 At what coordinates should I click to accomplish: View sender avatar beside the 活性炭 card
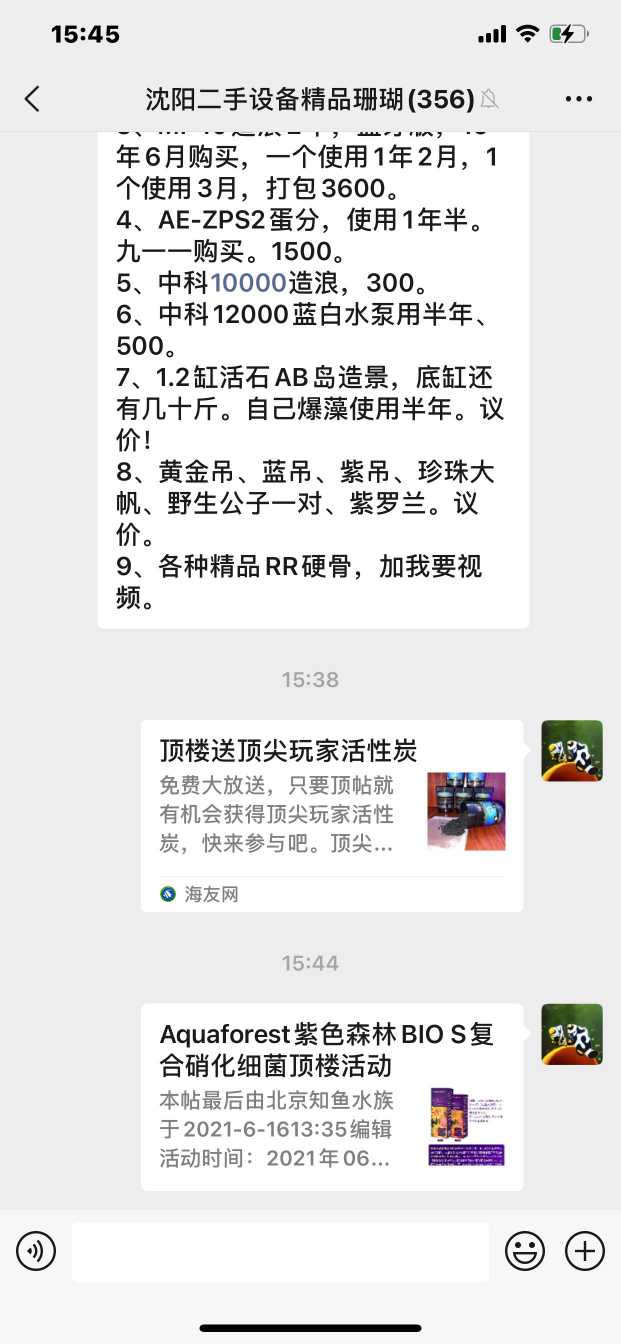572,750
